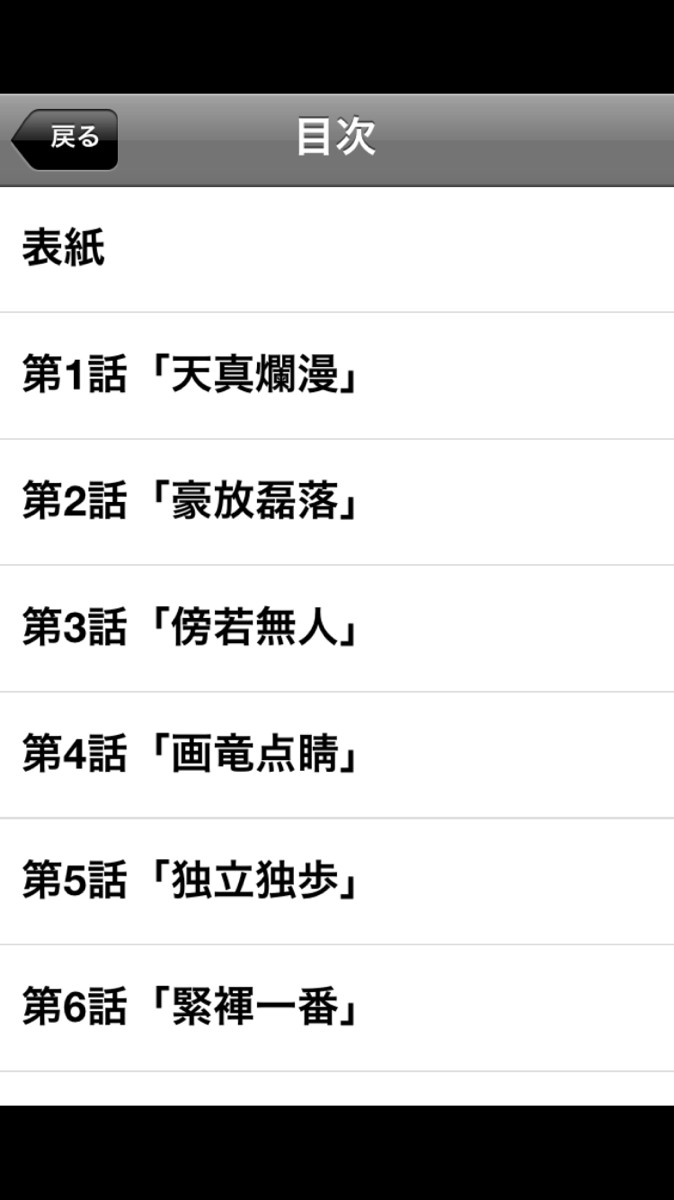This screenshot has width=674, height=1200.
Task: Go back with the 戻る button
Action: 66,139
